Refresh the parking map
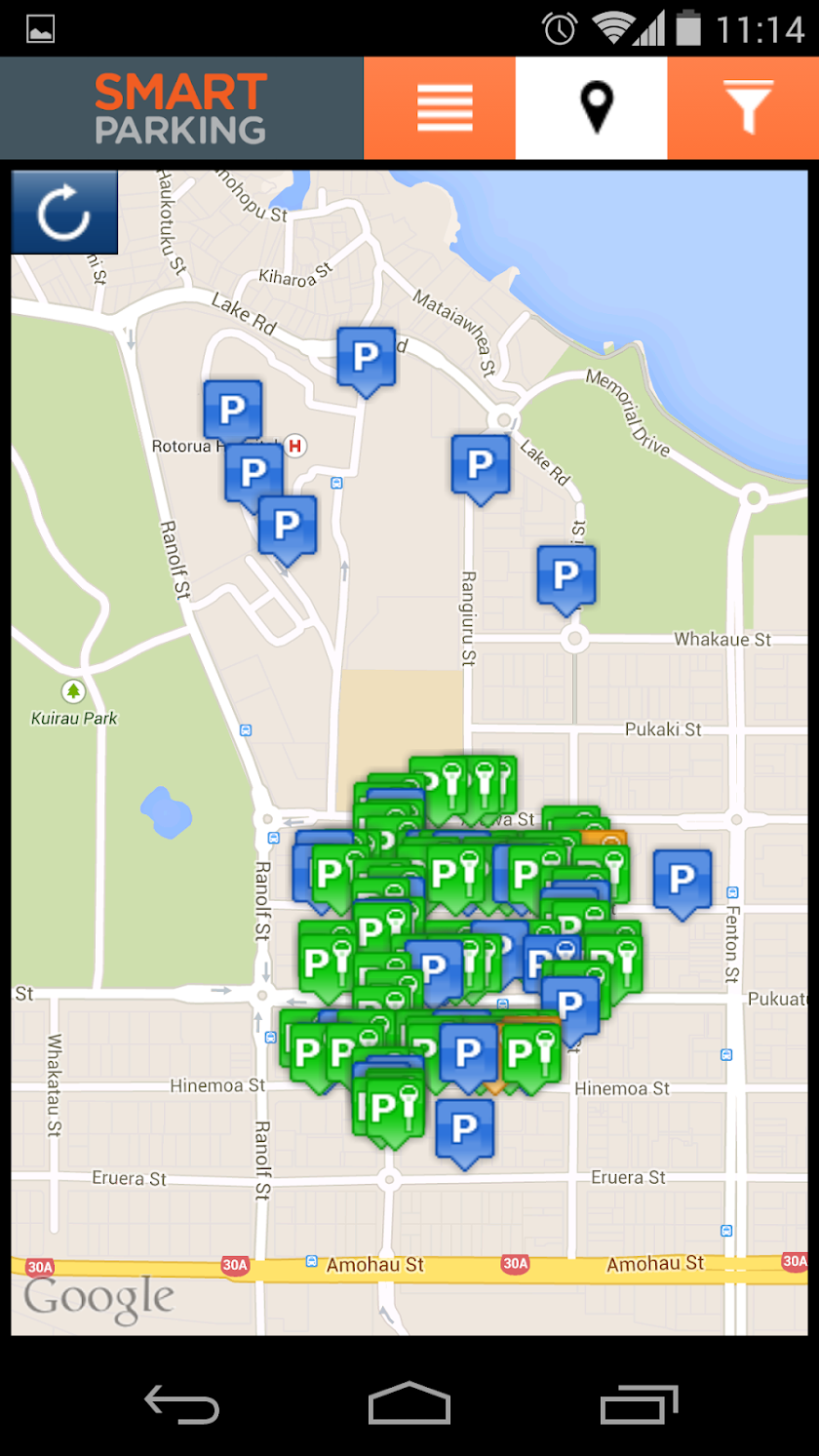This screenshot has width=819, height=1456. coord(64,212)
